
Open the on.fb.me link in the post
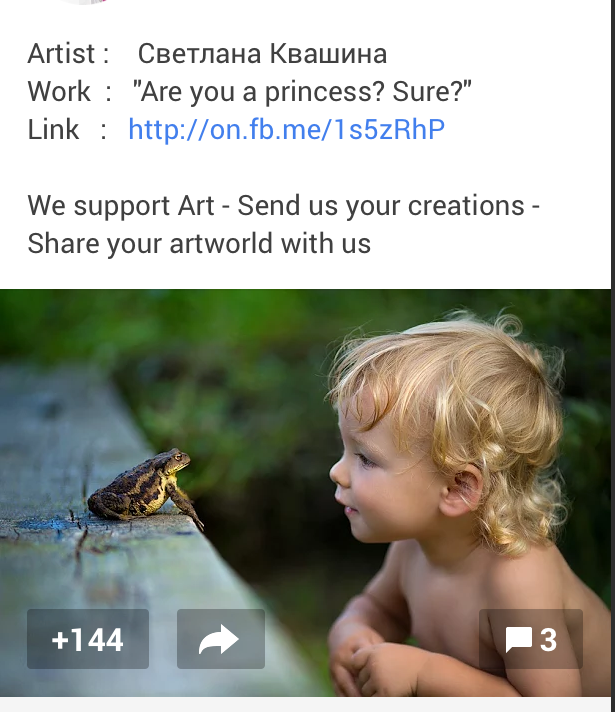(286, 130)
